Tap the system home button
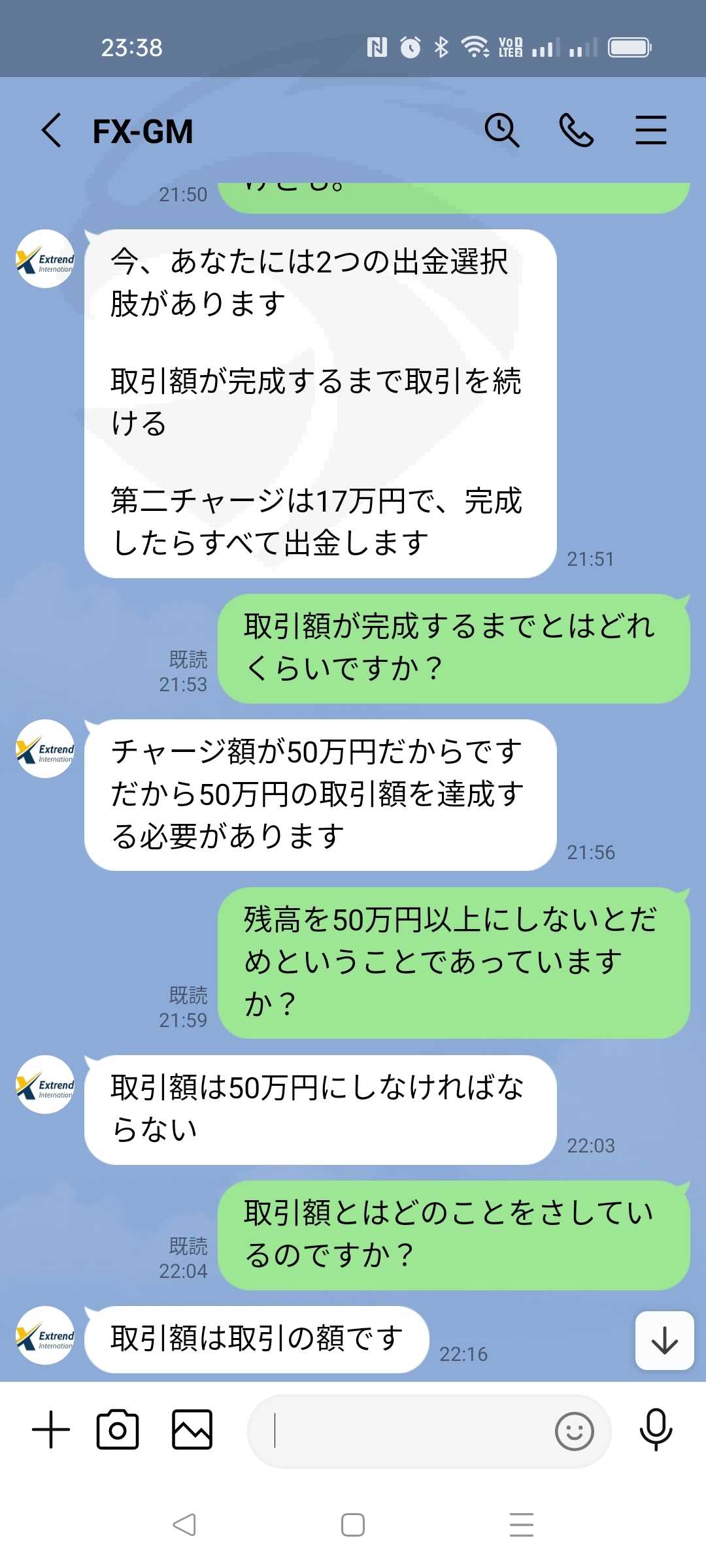This screenshot has width=706, height=1568. click(353, 1525)
